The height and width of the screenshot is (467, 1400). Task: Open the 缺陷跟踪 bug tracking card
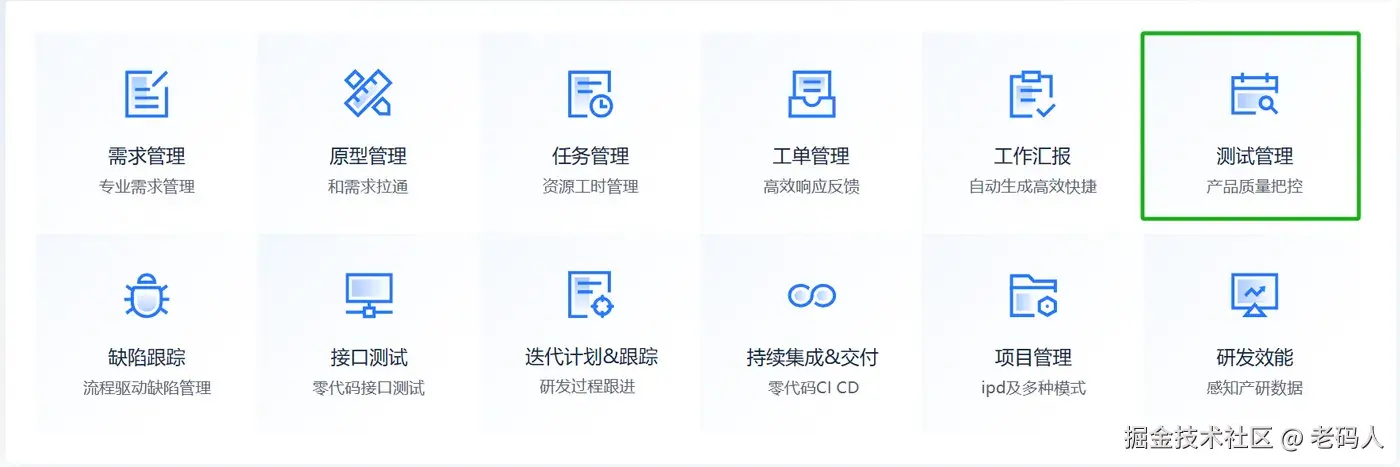pyautogui.click(x=146, y=333)
